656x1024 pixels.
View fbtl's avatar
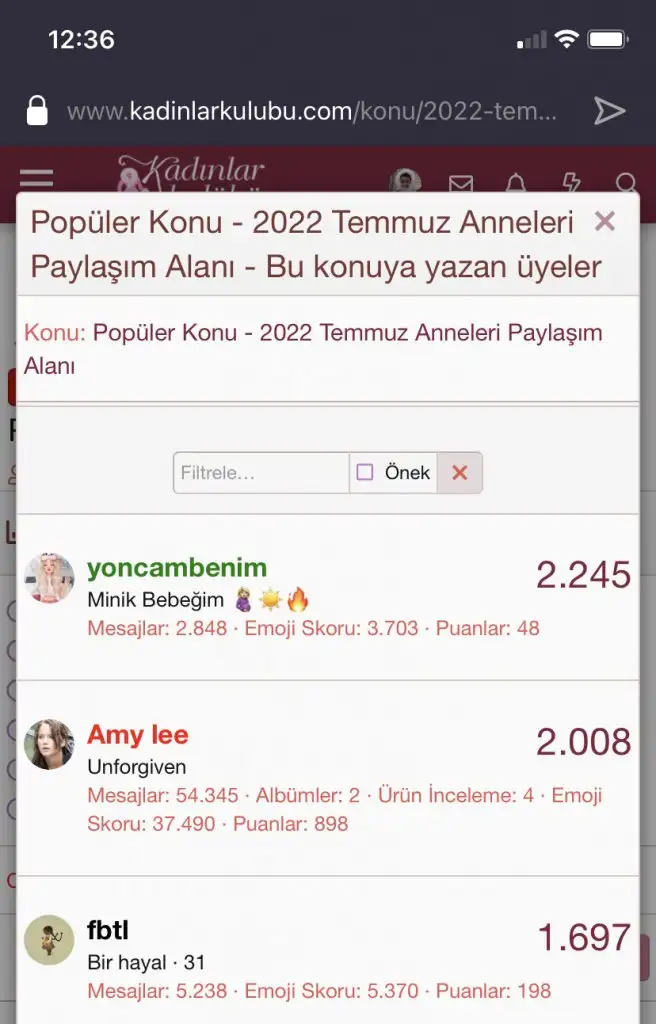point(49,940)
